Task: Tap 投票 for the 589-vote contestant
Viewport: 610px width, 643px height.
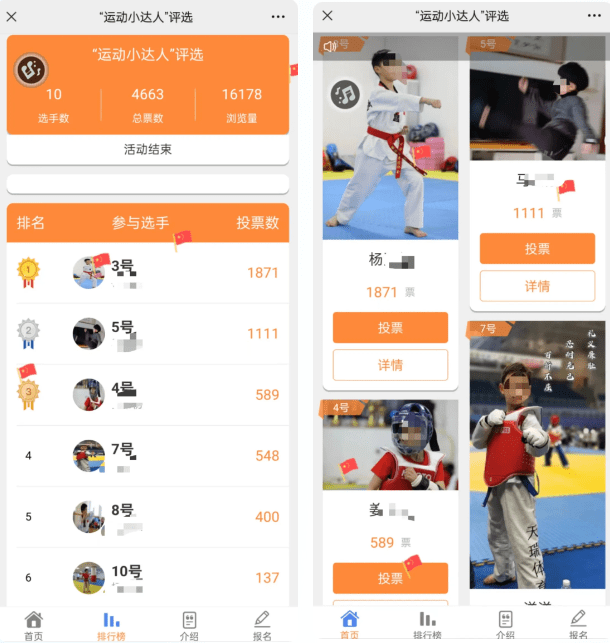Action: (x=390, y=578)
